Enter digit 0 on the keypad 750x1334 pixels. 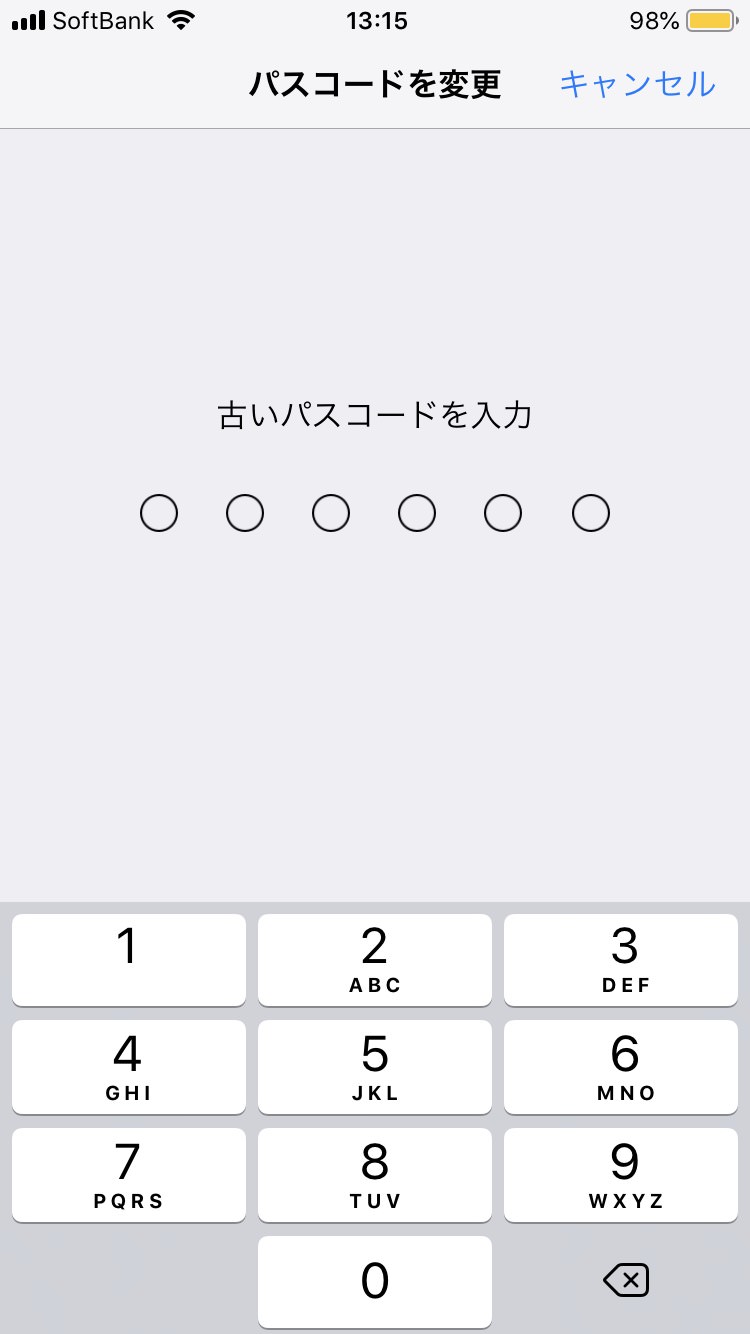375,1281
